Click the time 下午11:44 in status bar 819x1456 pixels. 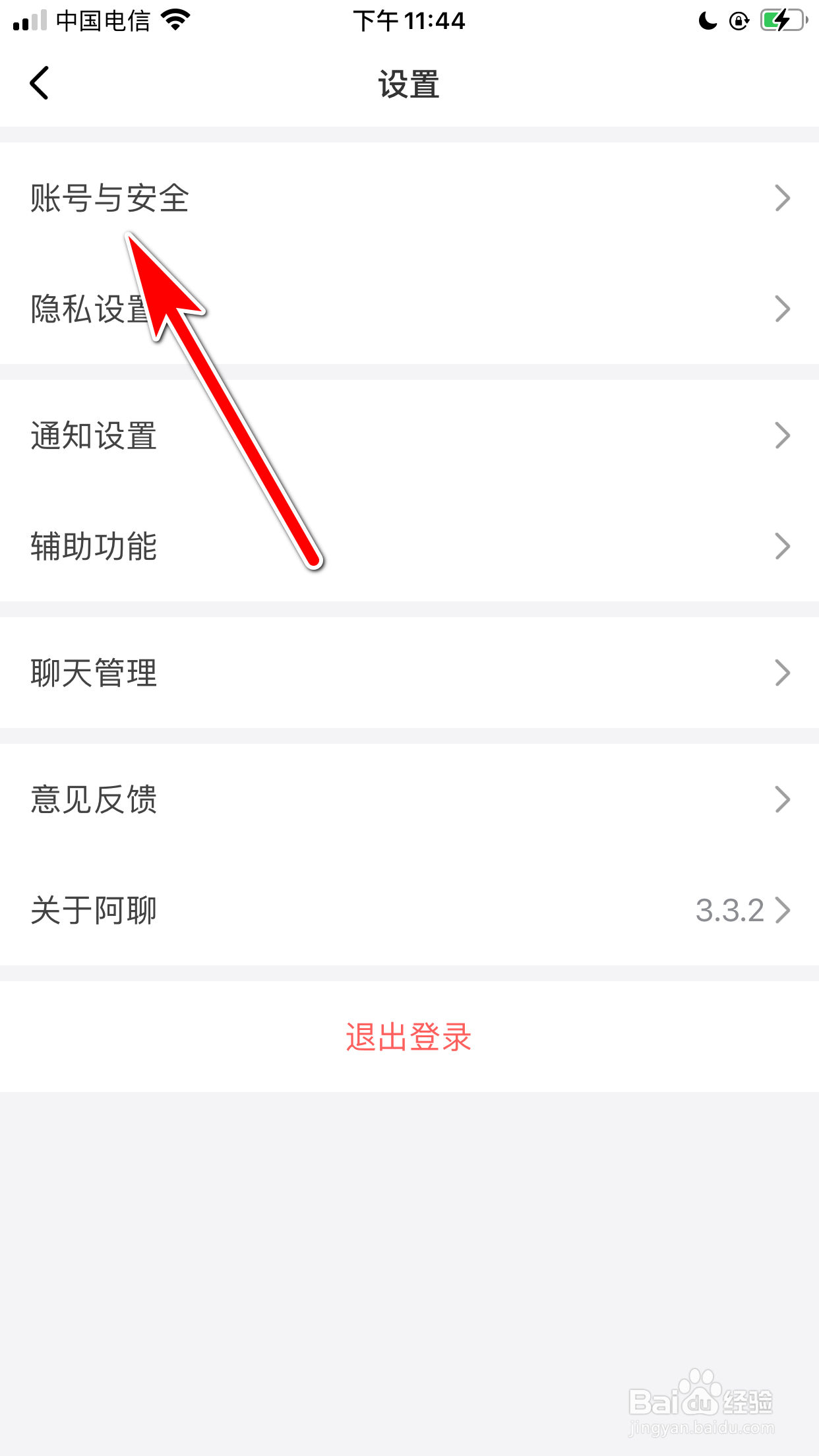pos(409,20)
